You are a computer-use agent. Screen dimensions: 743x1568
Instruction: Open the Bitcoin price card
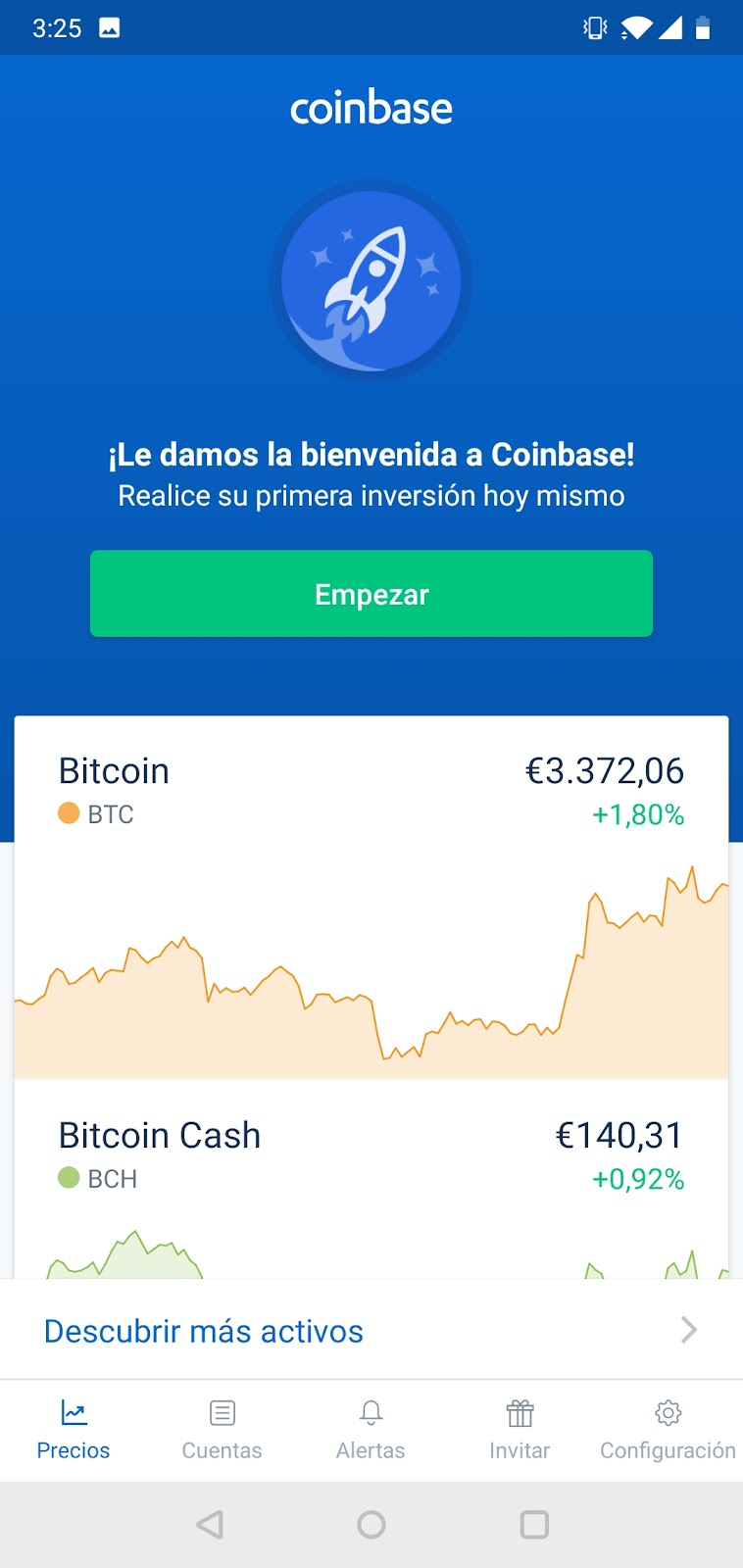pos(371,898)
